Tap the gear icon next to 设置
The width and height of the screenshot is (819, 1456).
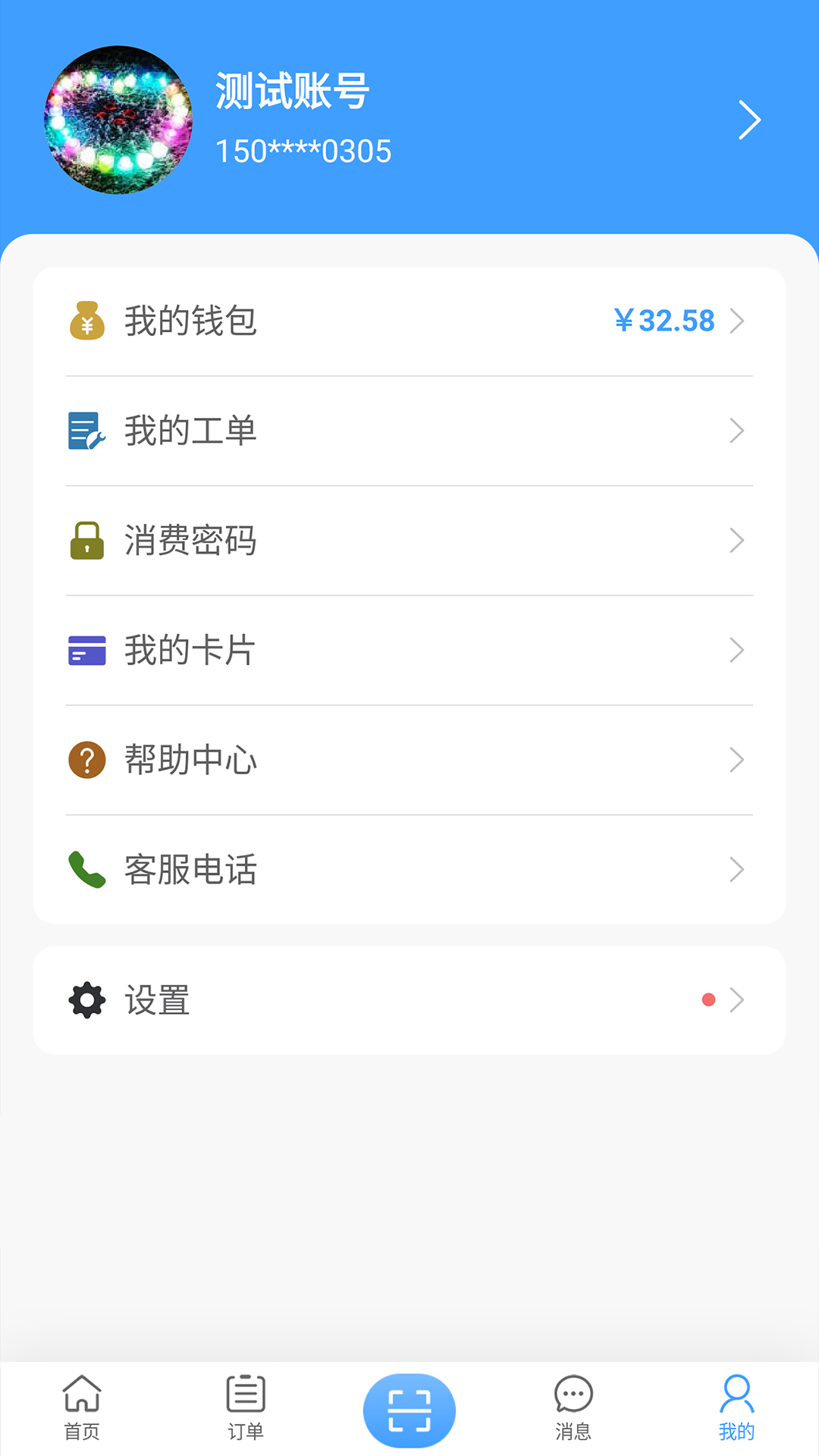coord(86,999)
